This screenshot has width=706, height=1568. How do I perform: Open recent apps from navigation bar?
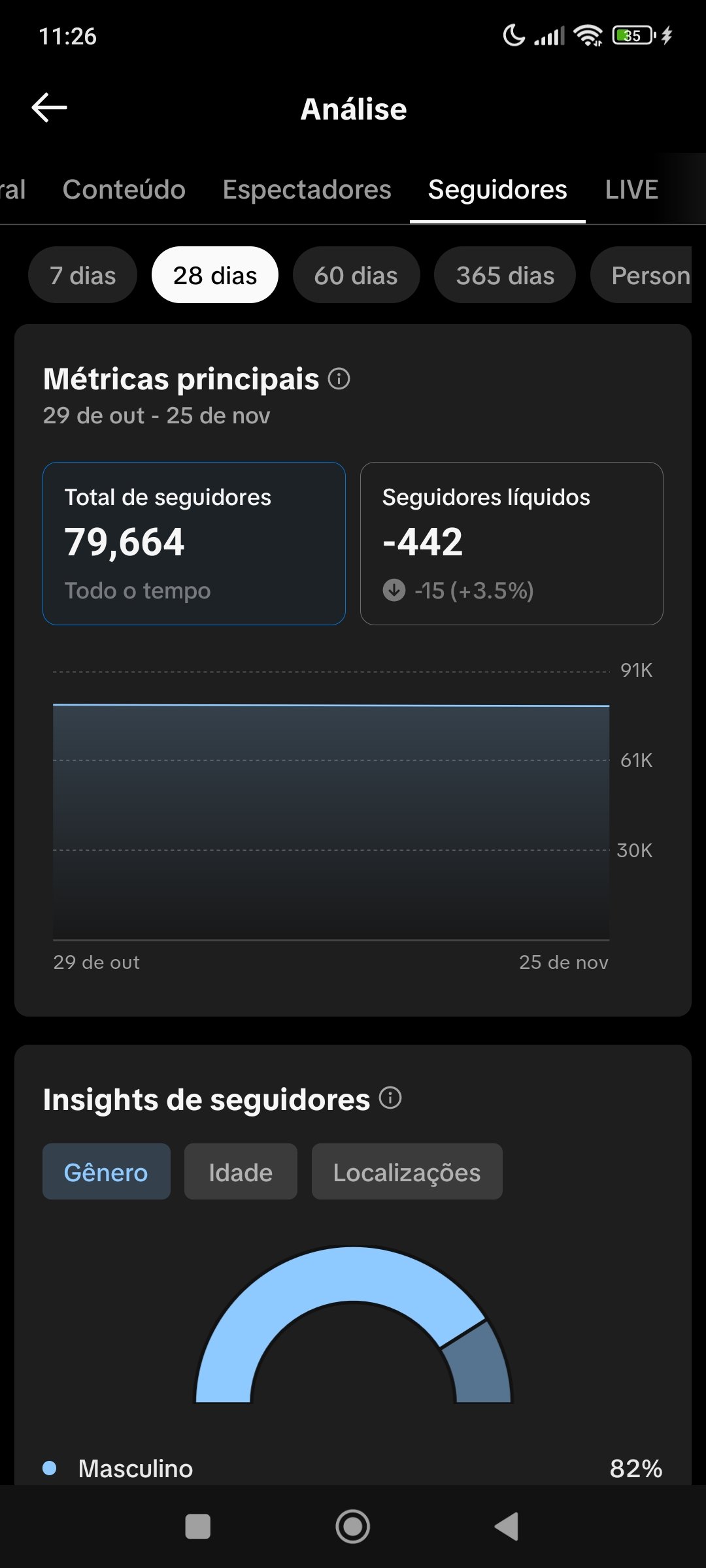click(198, 1527)
